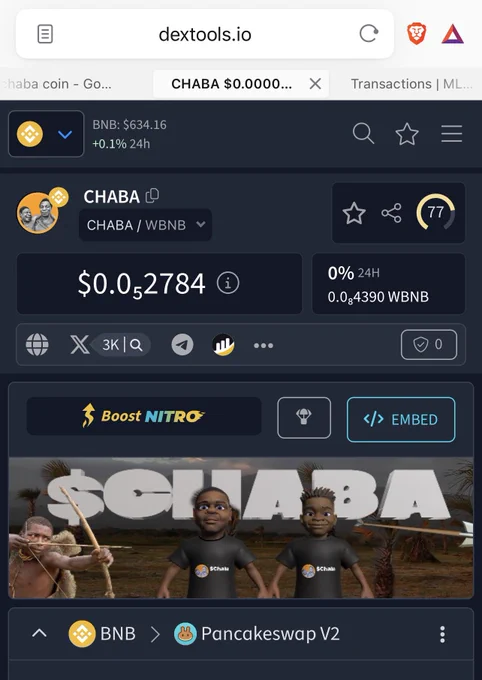Open the CHABA Telegram link
482x680 pixels.
182,345
